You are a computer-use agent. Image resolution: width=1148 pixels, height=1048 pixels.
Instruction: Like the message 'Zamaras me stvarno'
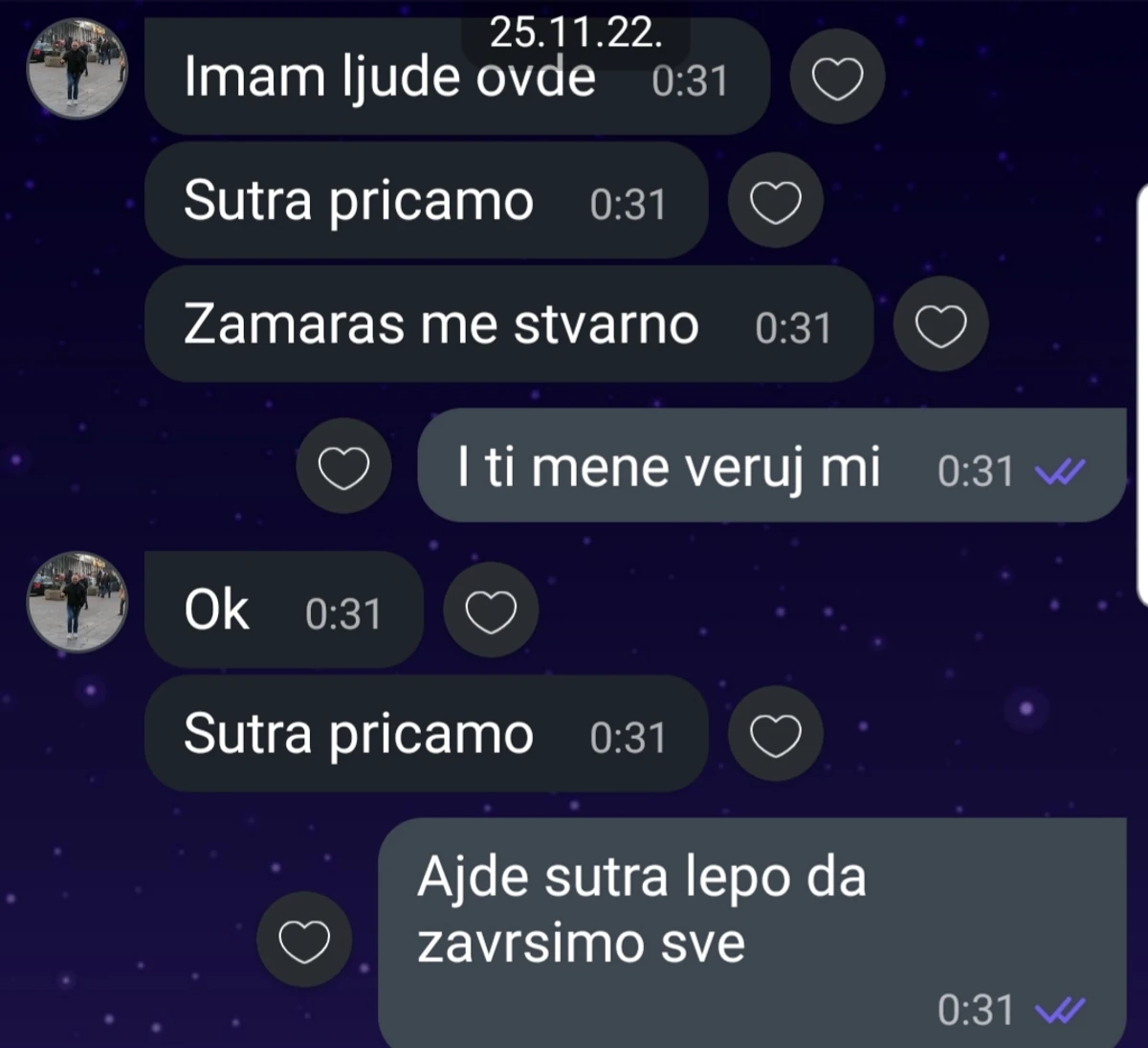coord(940,326)
